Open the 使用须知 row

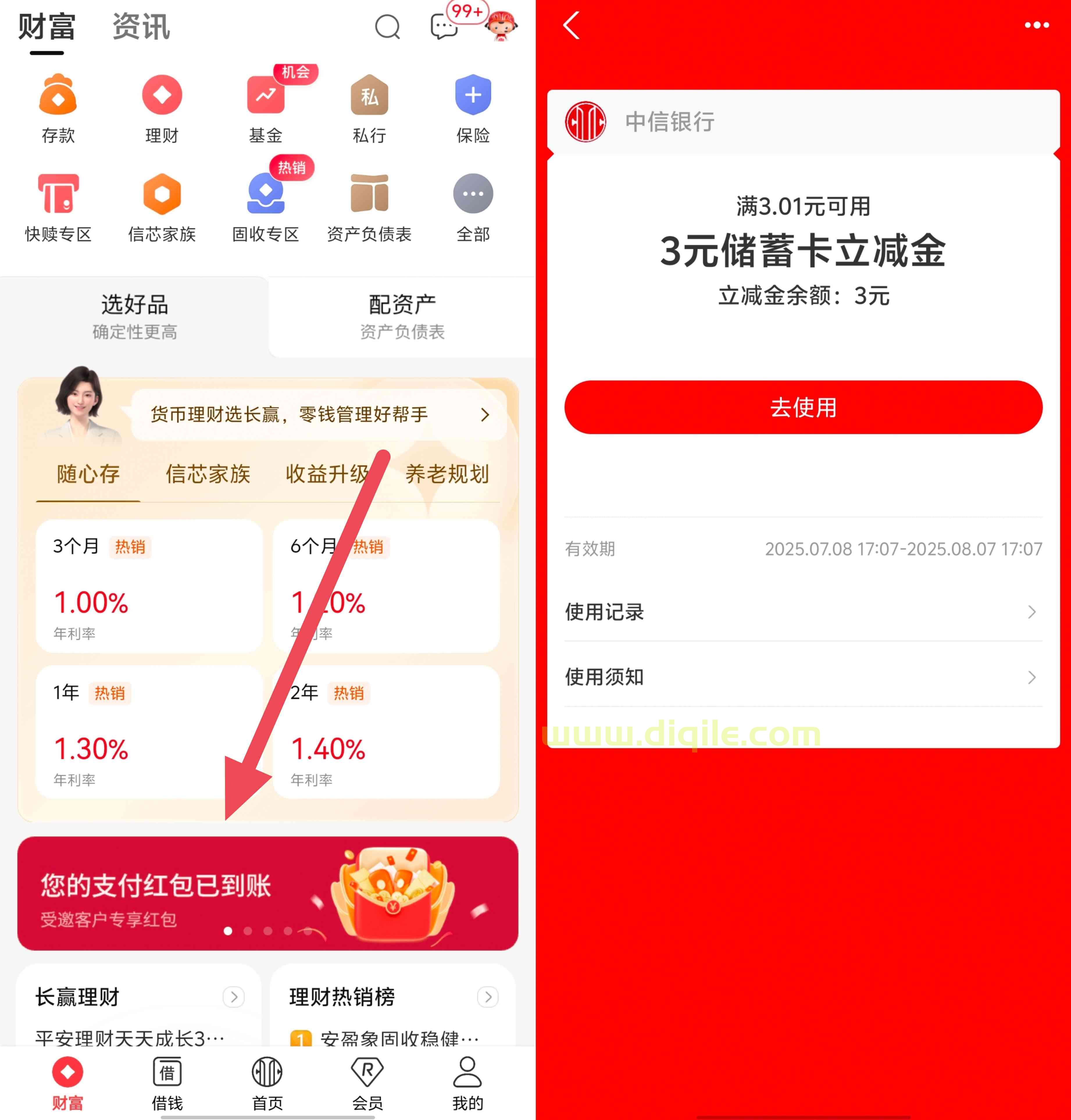pos(803,677)
